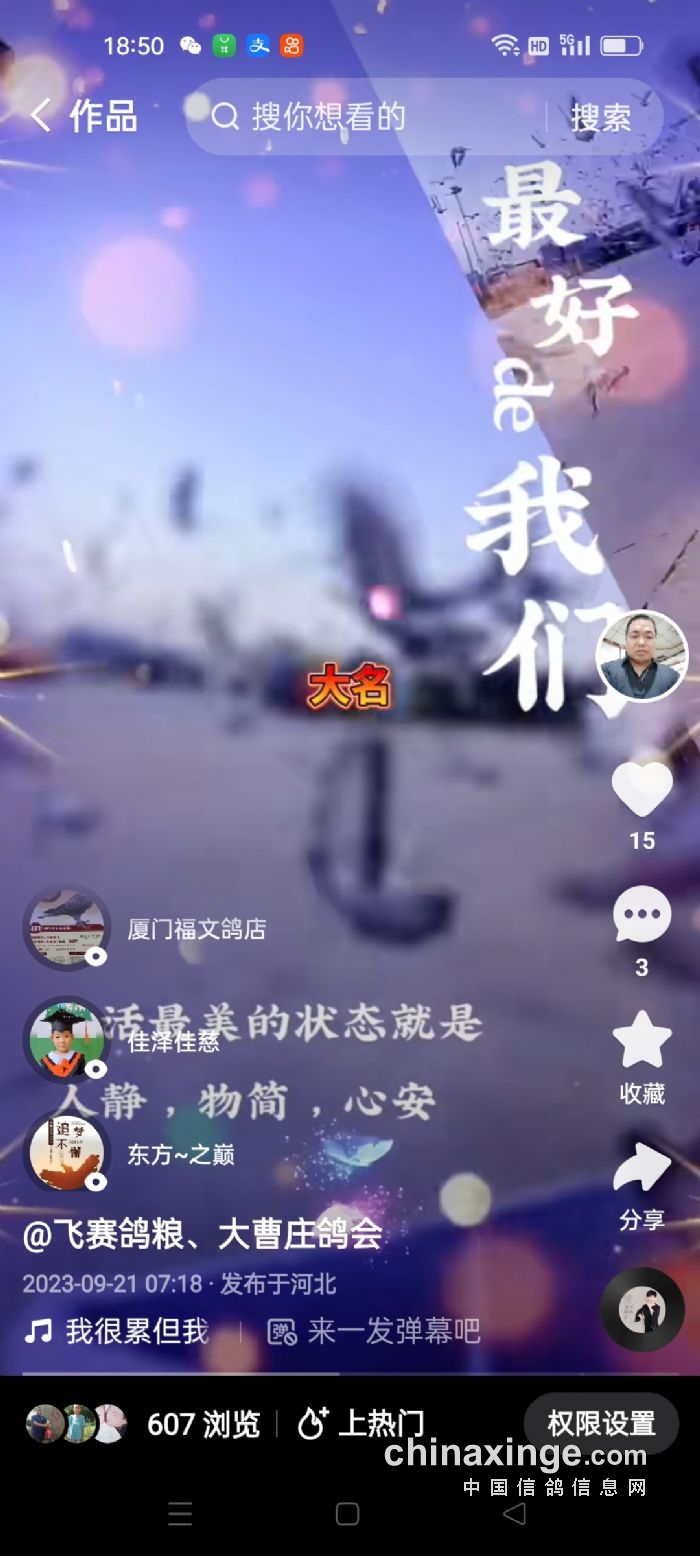Promote video with 上热门
The width and height of the screenshot is (700, 1556).
[x=362, y=1423]
